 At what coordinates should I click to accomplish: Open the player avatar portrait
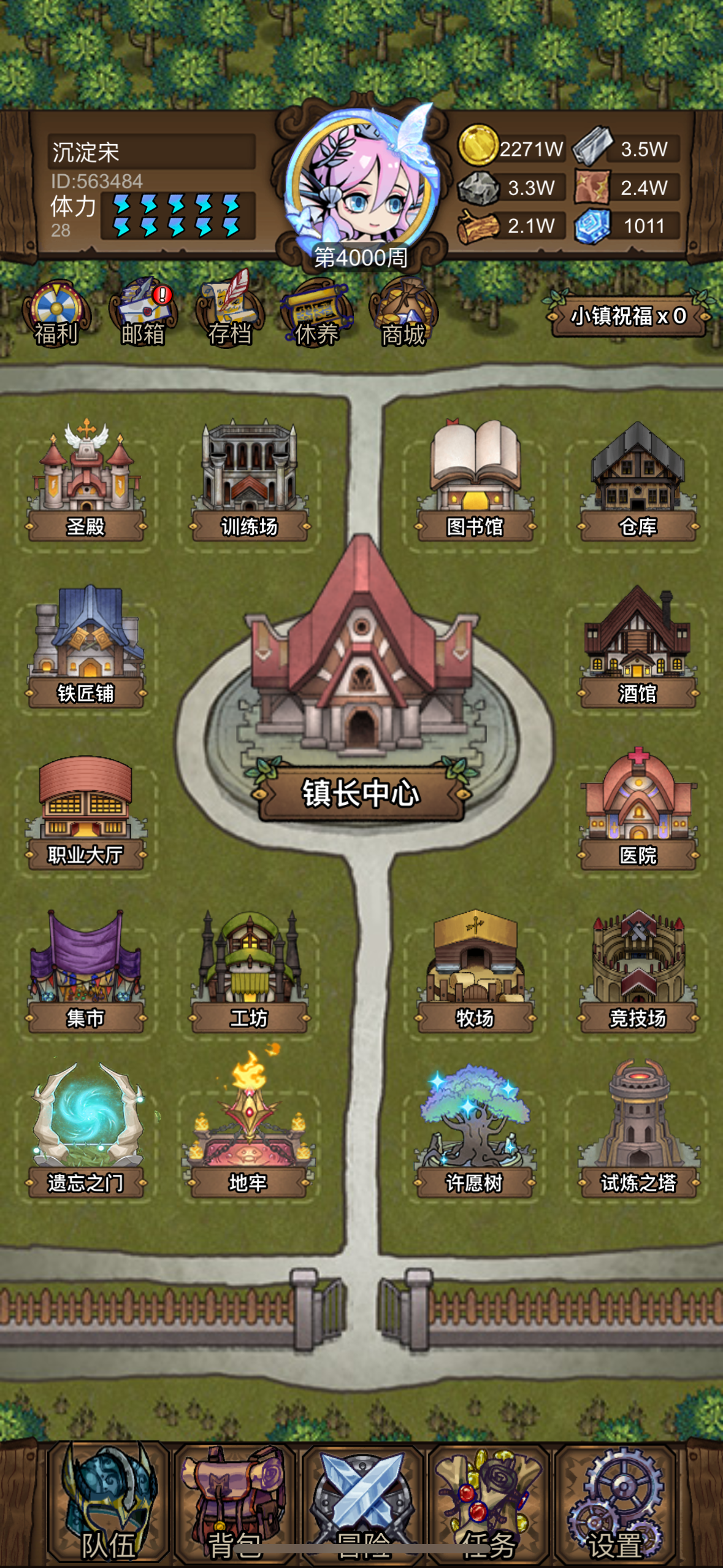click(361, 178)
